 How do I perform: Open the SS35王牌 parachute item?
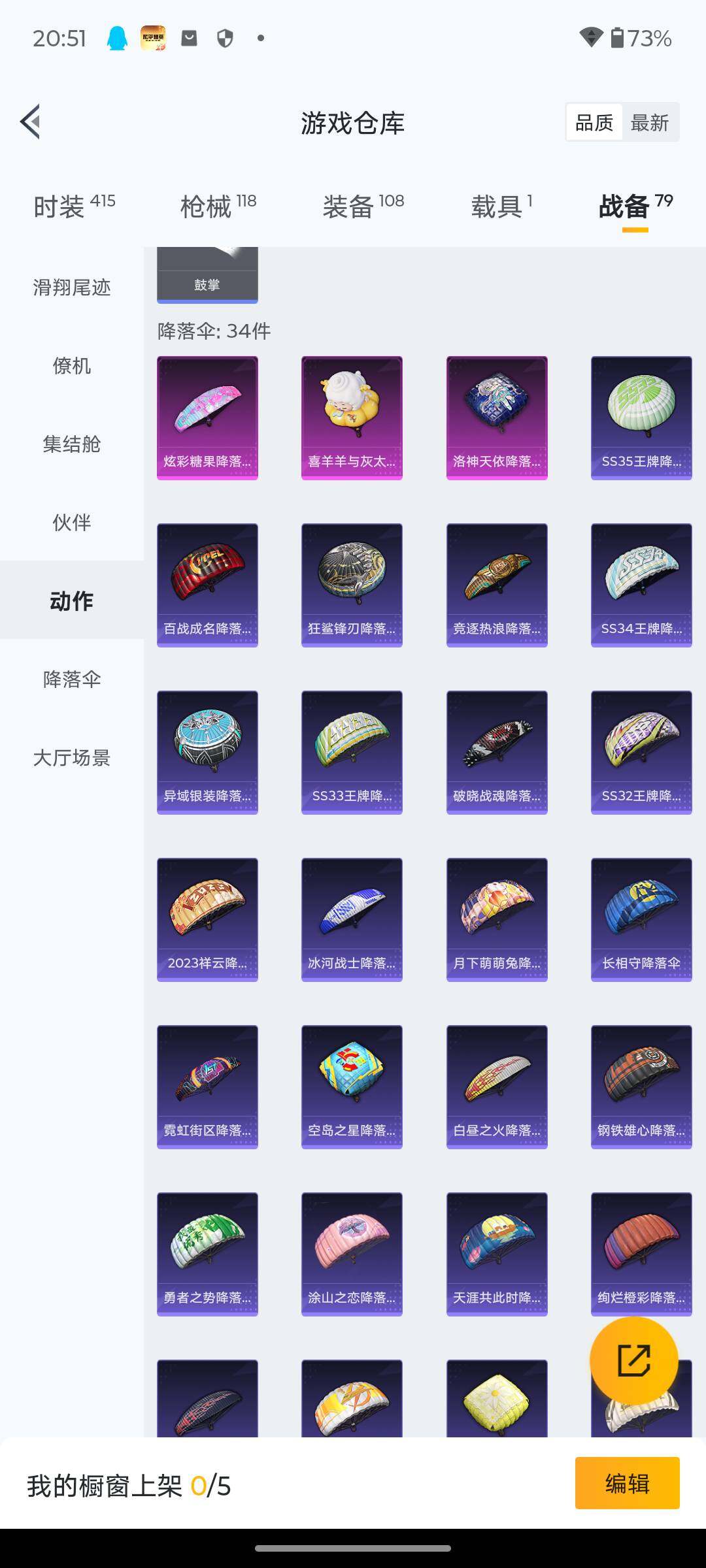pyautogui.click(x=641, y=417)
